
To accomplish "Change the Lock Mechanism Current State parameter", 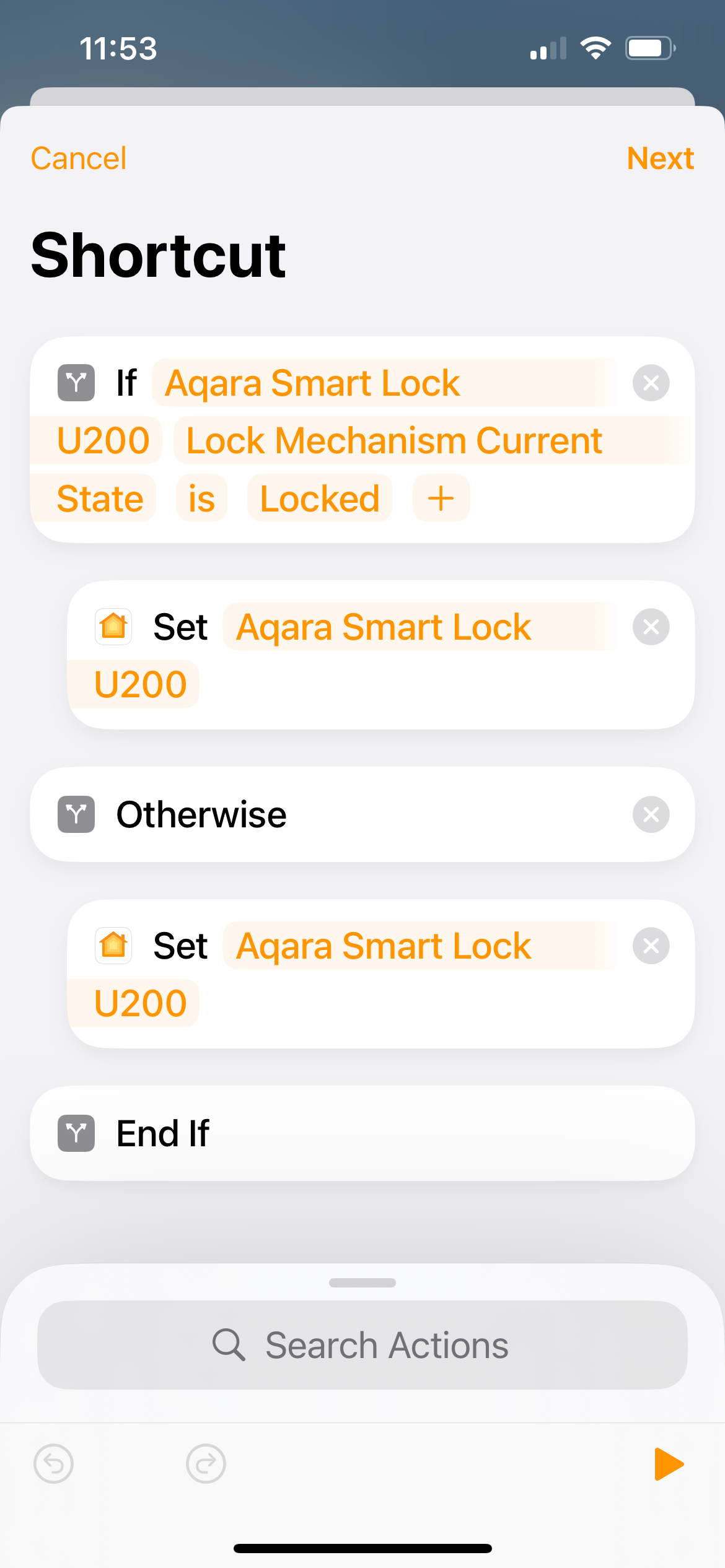I will (x=394, y=440).
